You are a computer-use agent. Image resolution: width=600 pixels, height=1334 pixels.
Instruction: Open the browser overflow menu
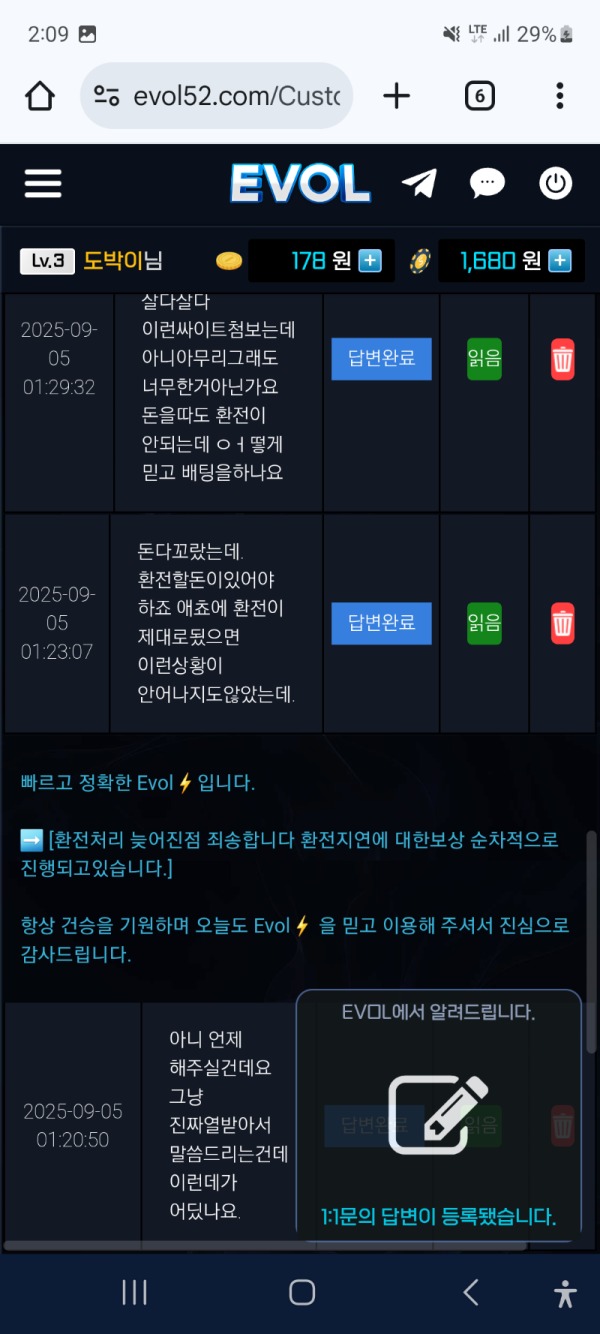click(x=559, y=96)
